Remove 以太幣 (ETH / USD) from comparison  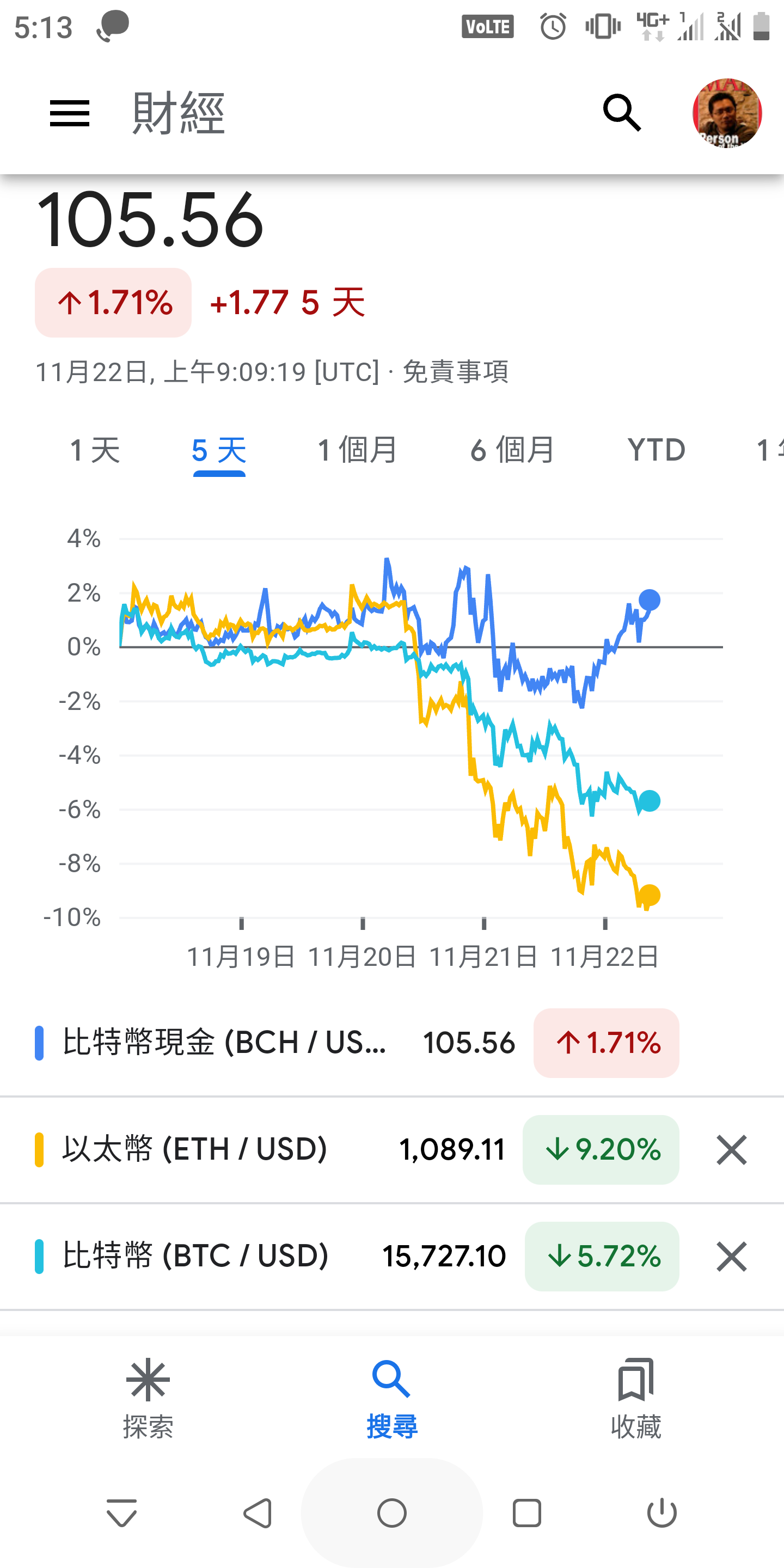pos(731,1150)
